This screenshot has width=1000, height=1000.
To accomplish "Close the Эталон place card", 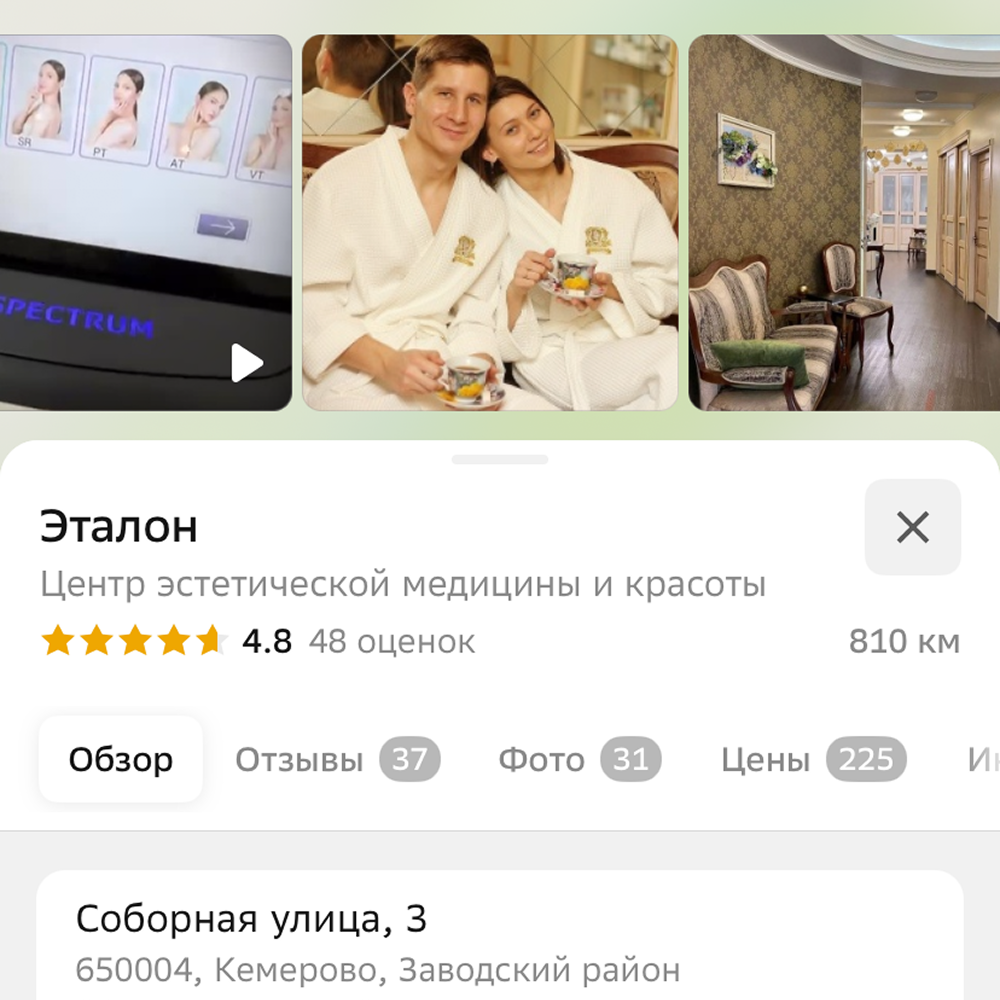I will 912,527.
